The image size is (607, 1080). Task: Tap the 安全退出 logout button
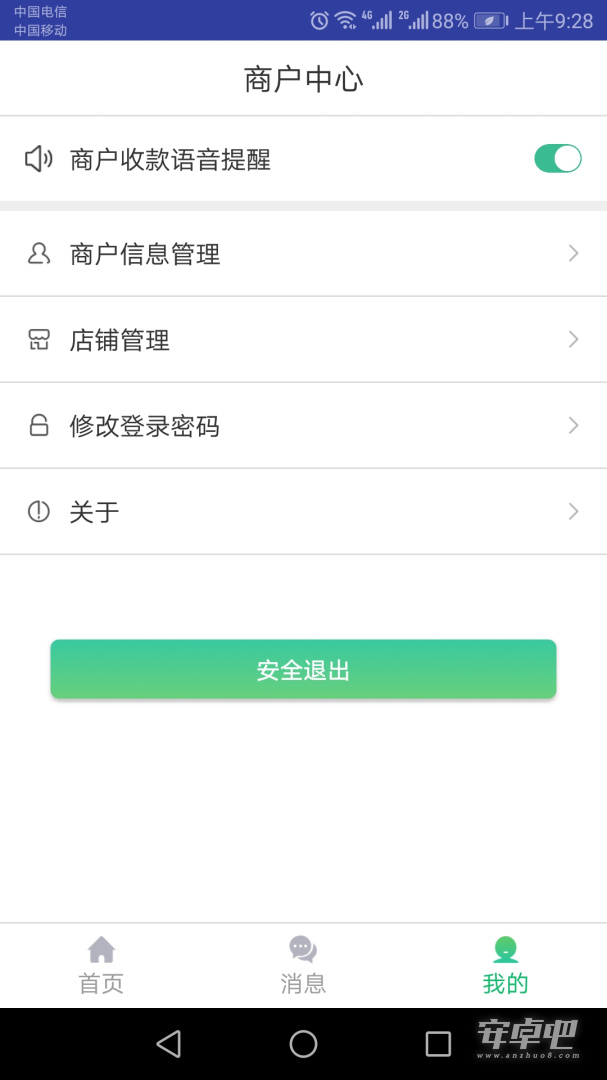[x=303, y=669]
